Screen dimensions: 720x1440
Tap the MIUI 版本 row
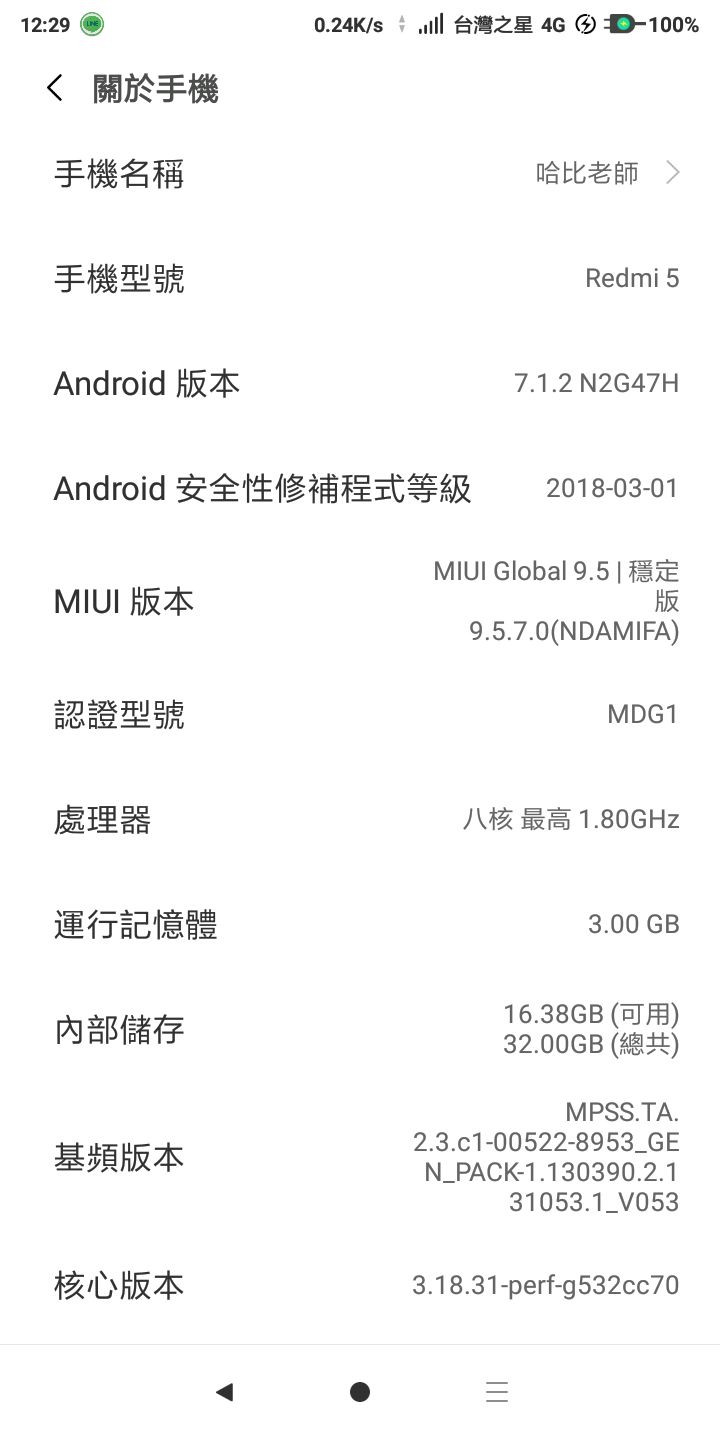360,602
